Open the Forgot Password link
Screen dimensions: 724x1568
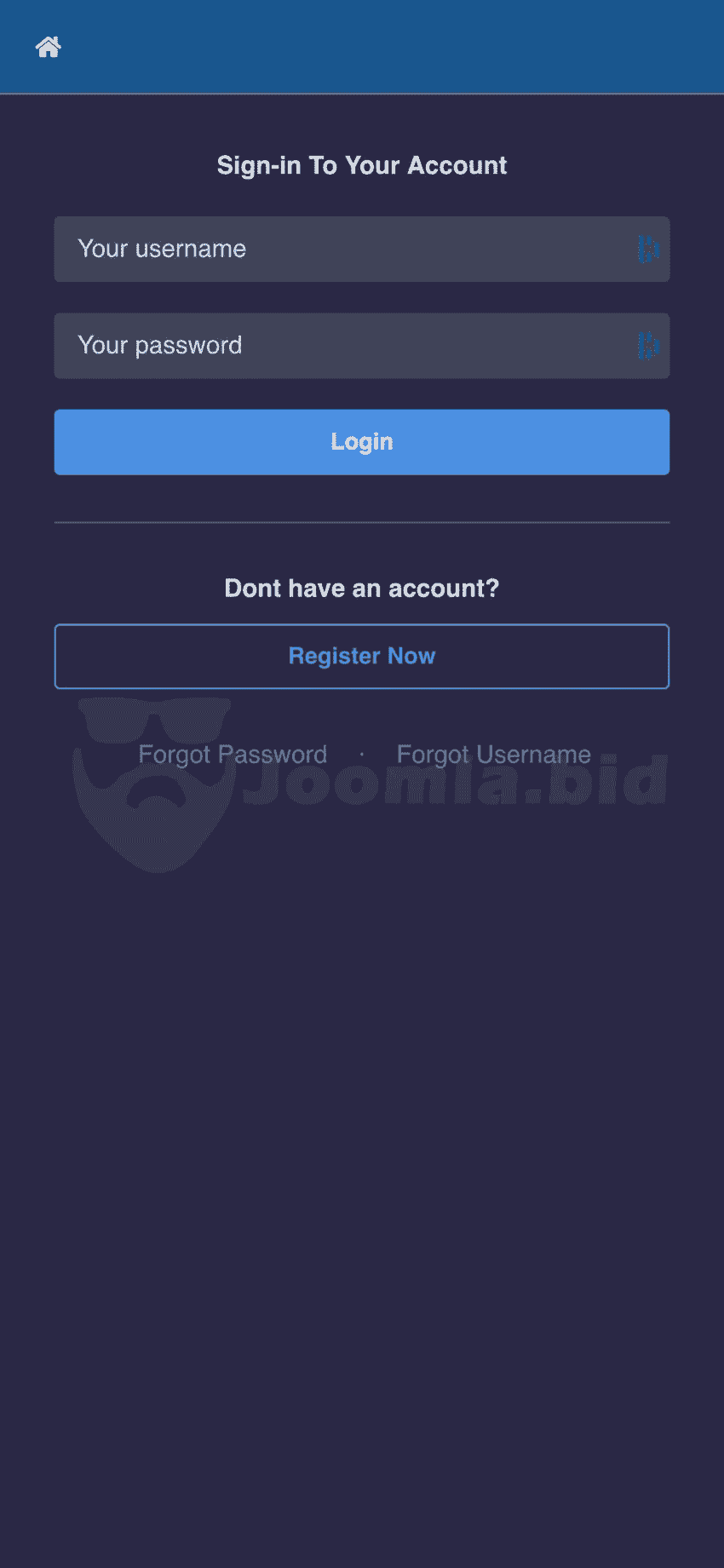click(x=233, y=755)
